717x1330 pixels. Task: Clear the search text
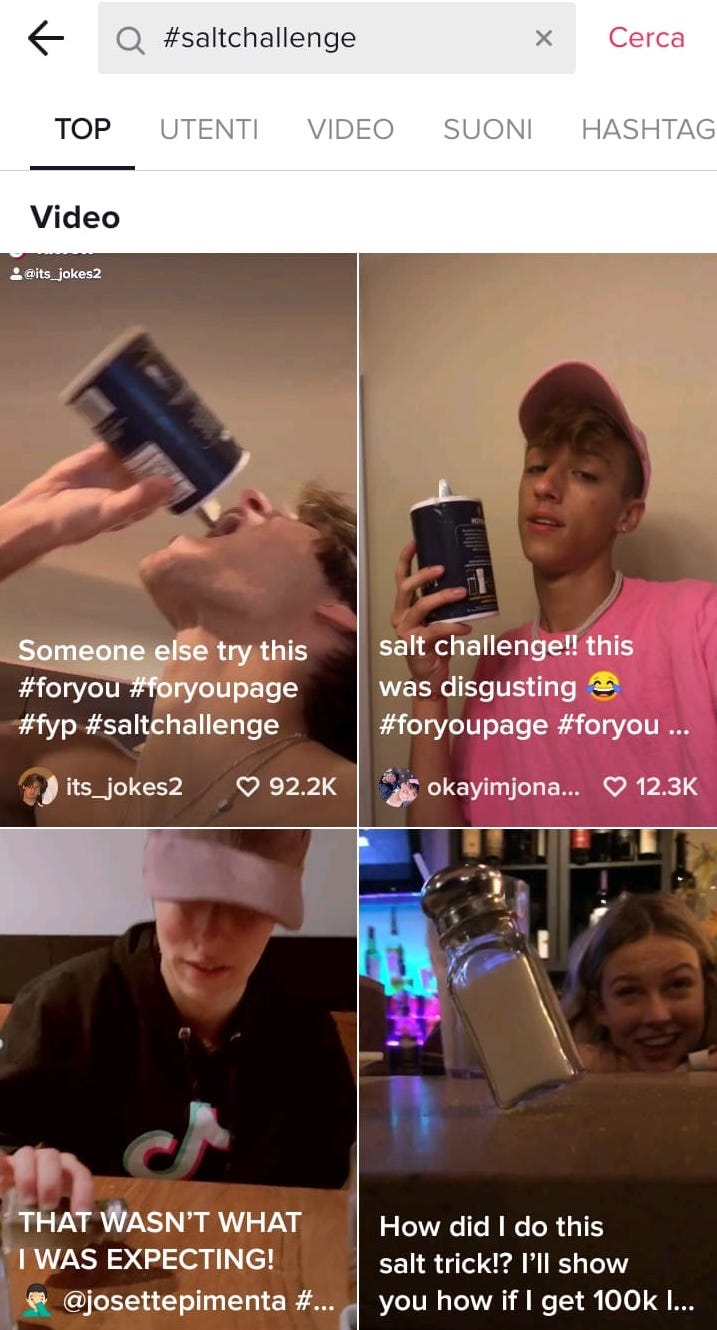coord(543,38)
